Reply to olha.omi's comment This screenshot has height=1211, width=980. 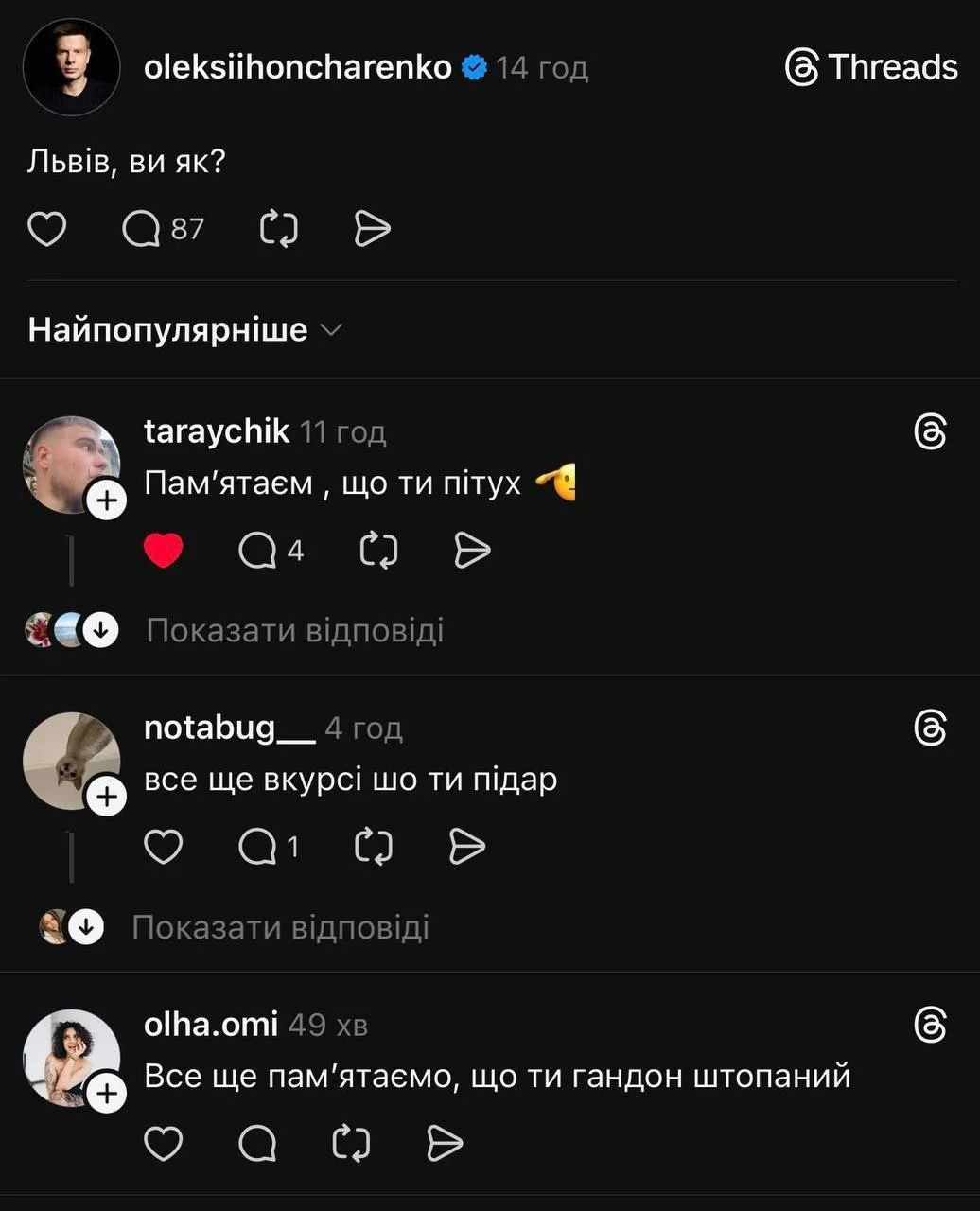[x=257, y=1144]
